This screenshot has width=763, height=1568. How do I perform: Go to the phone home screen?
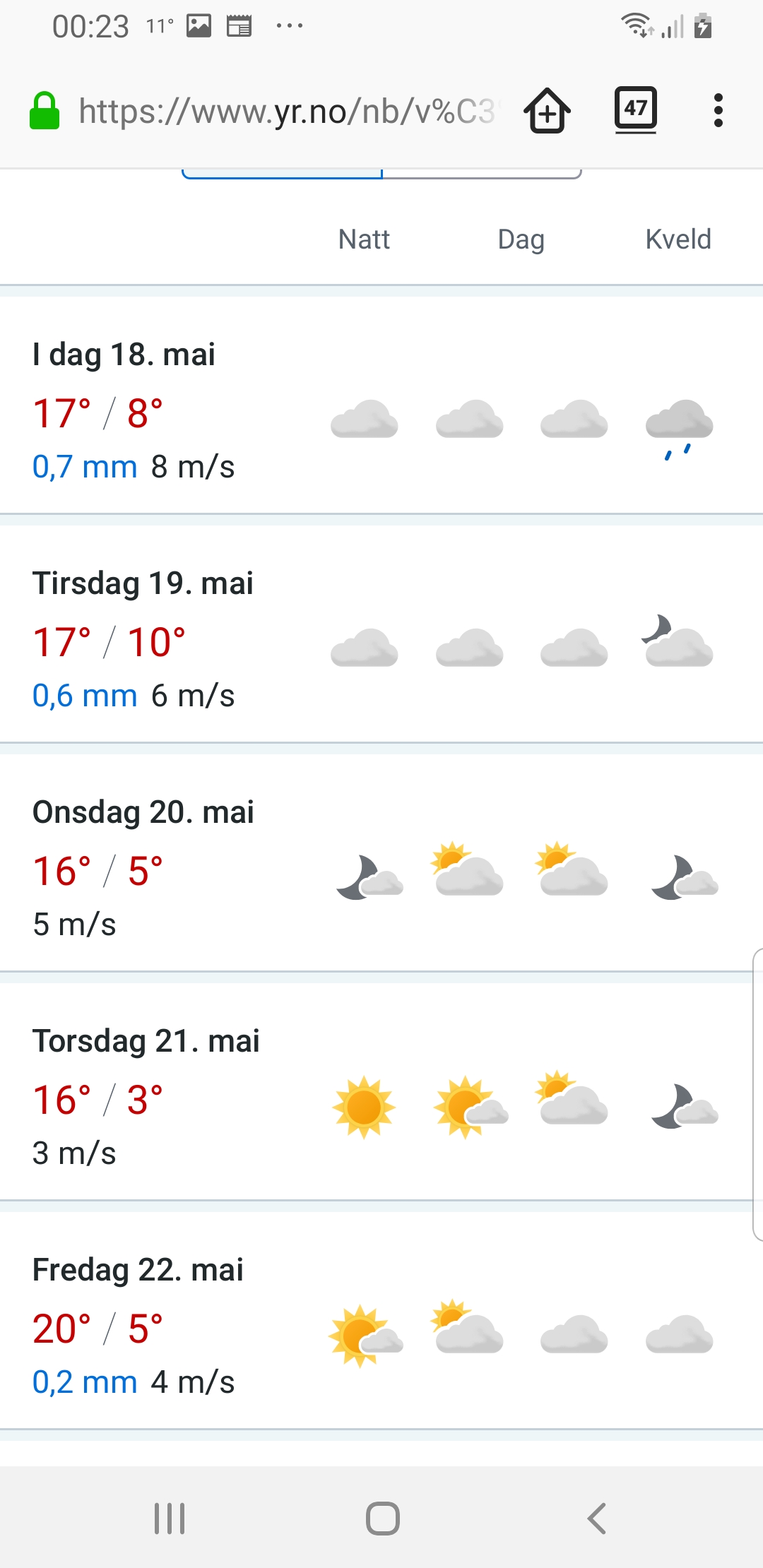382,1518
